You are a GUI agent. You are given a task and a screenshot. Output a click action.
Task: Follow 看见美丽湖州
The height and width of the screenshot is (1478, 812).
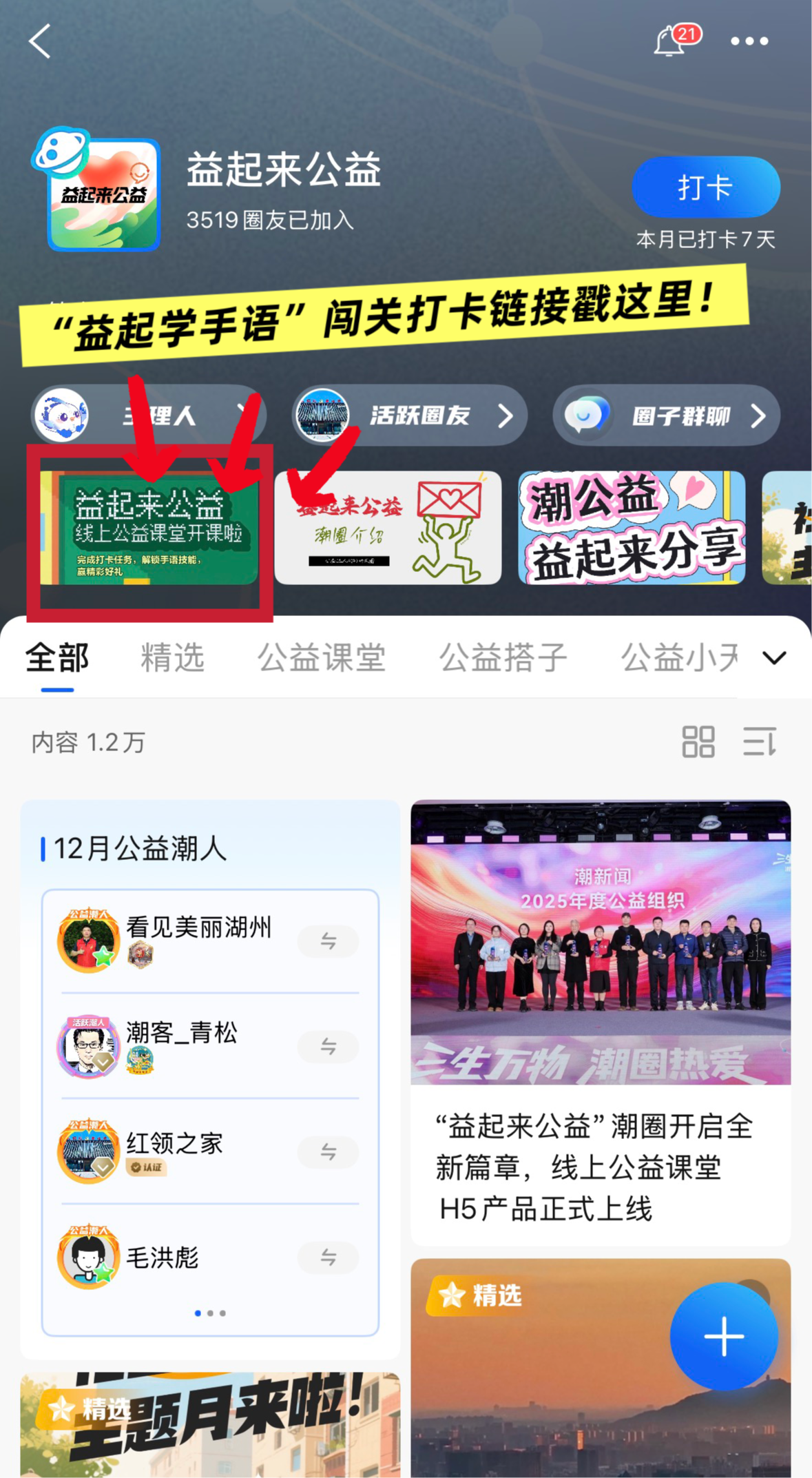(328, 941)
